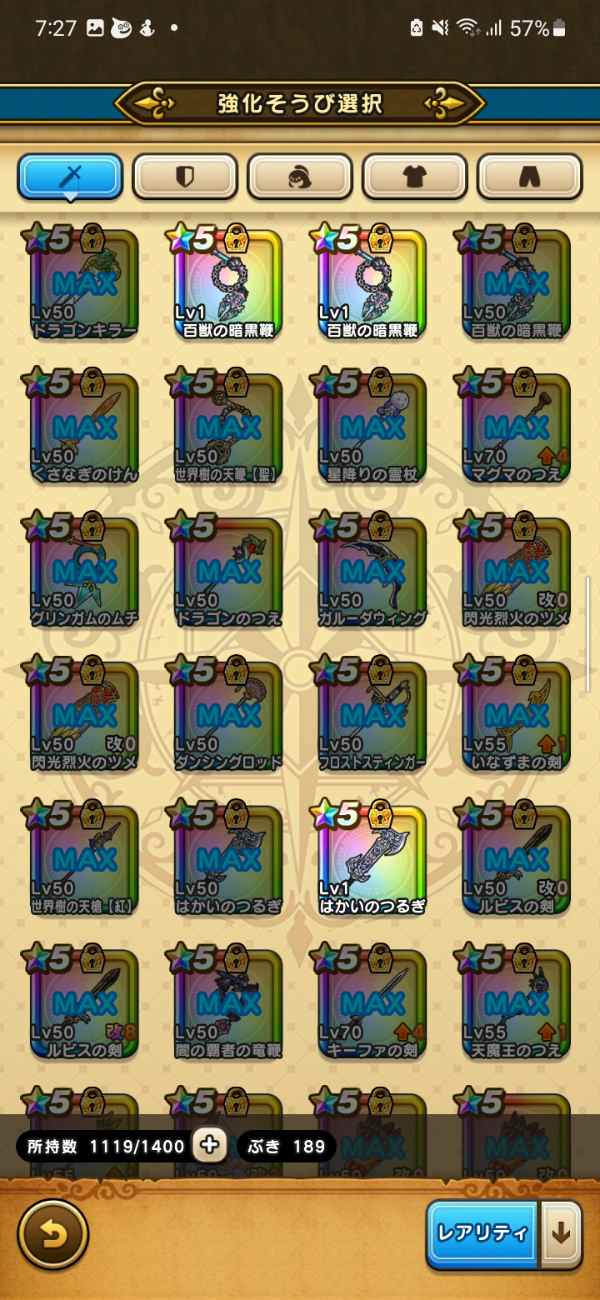This screenshot has width=600, height=1300.
Task: Choose the Lv1 はかいのつるぎ weapon
Action: pyautogui.click(x=372, y=858)
